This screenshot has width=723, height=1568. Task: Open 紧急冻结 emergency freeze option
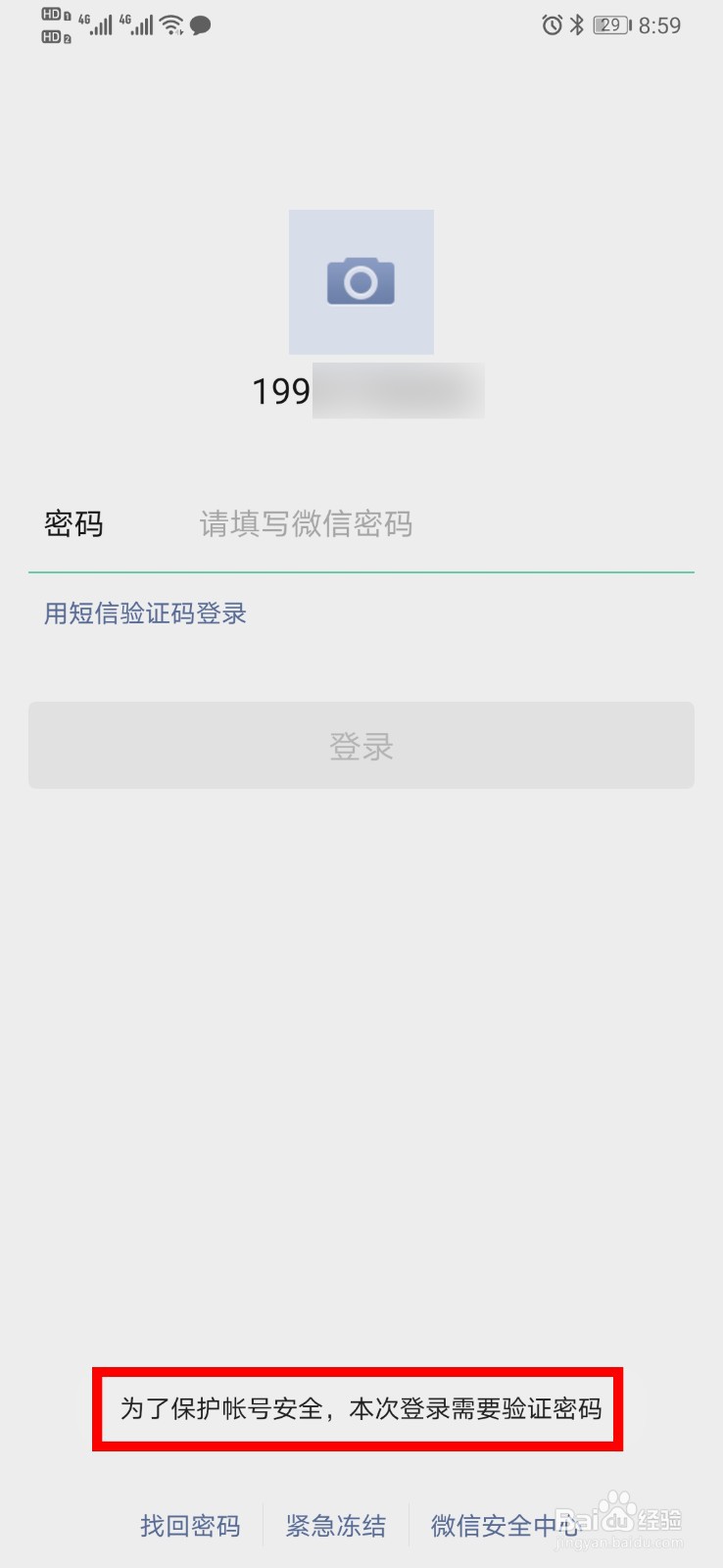[336, 1526]
